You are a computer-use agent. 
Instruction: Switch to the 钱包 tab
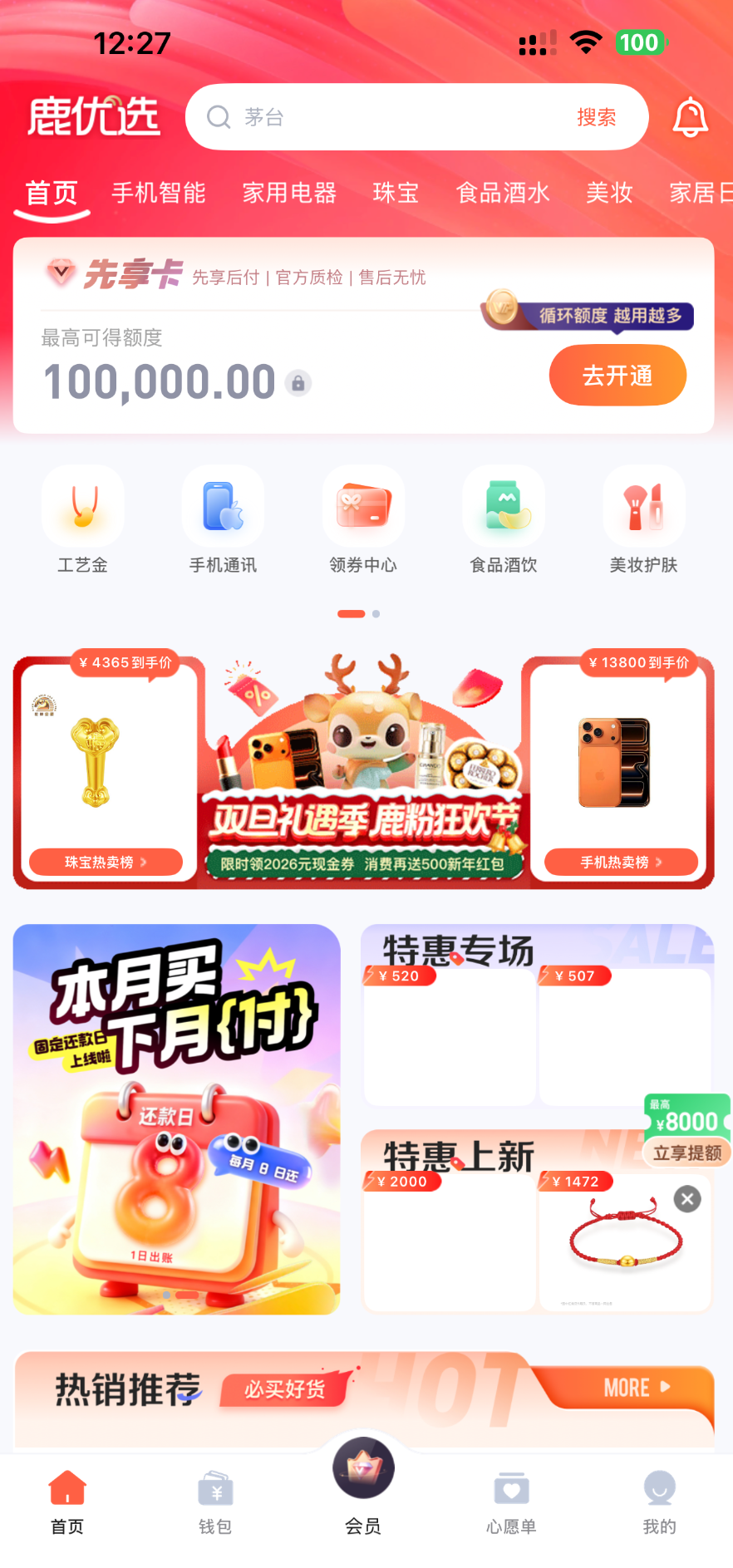click(x=215, y=1501)
